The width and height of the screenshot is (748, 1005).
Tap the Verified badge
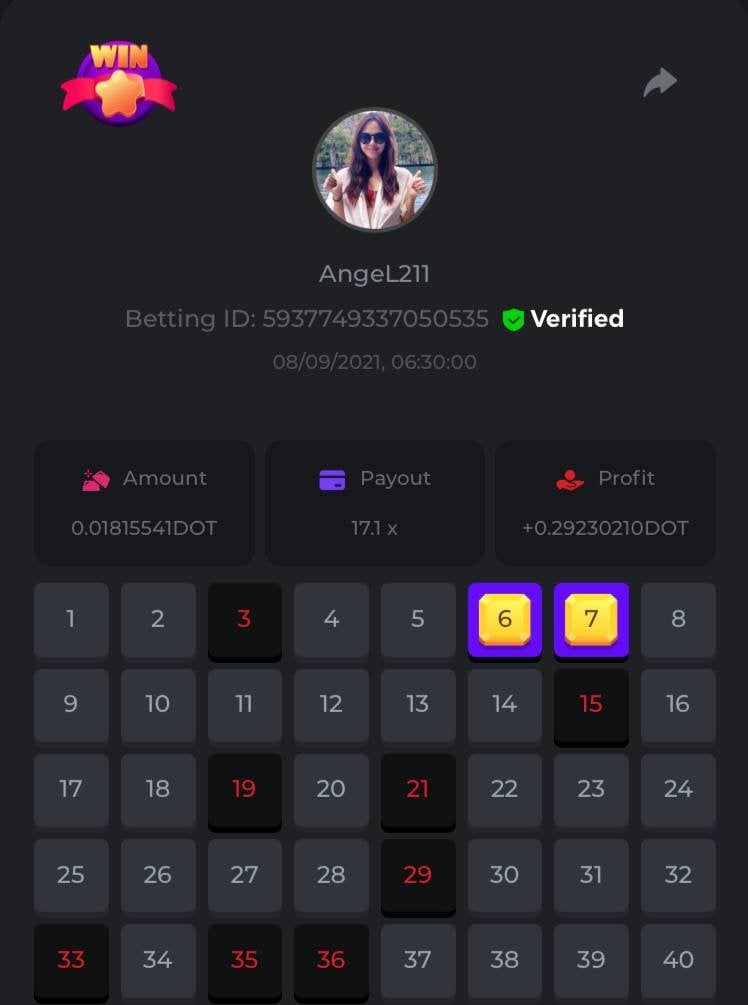tap(563, 319)
